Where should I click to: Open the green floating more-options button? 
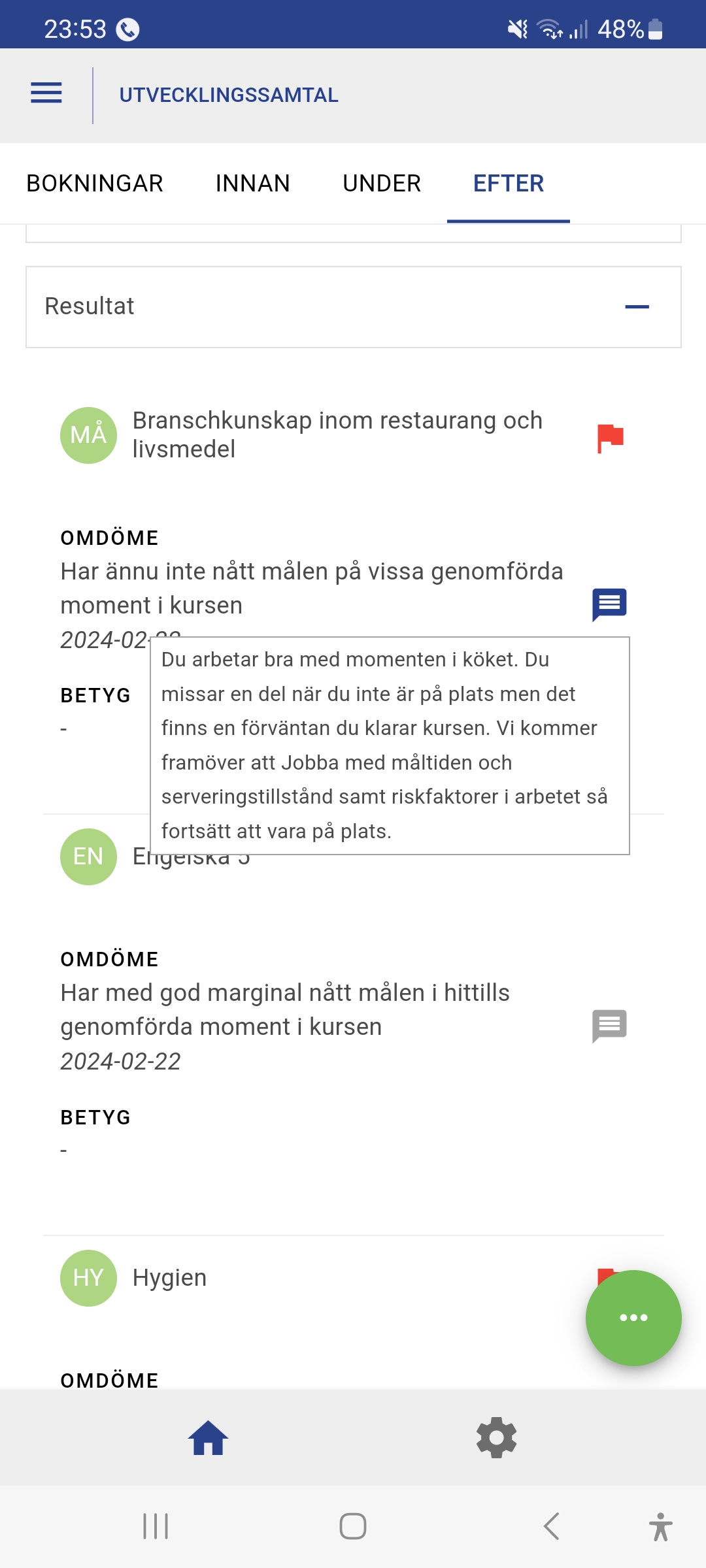[633, 1317]
